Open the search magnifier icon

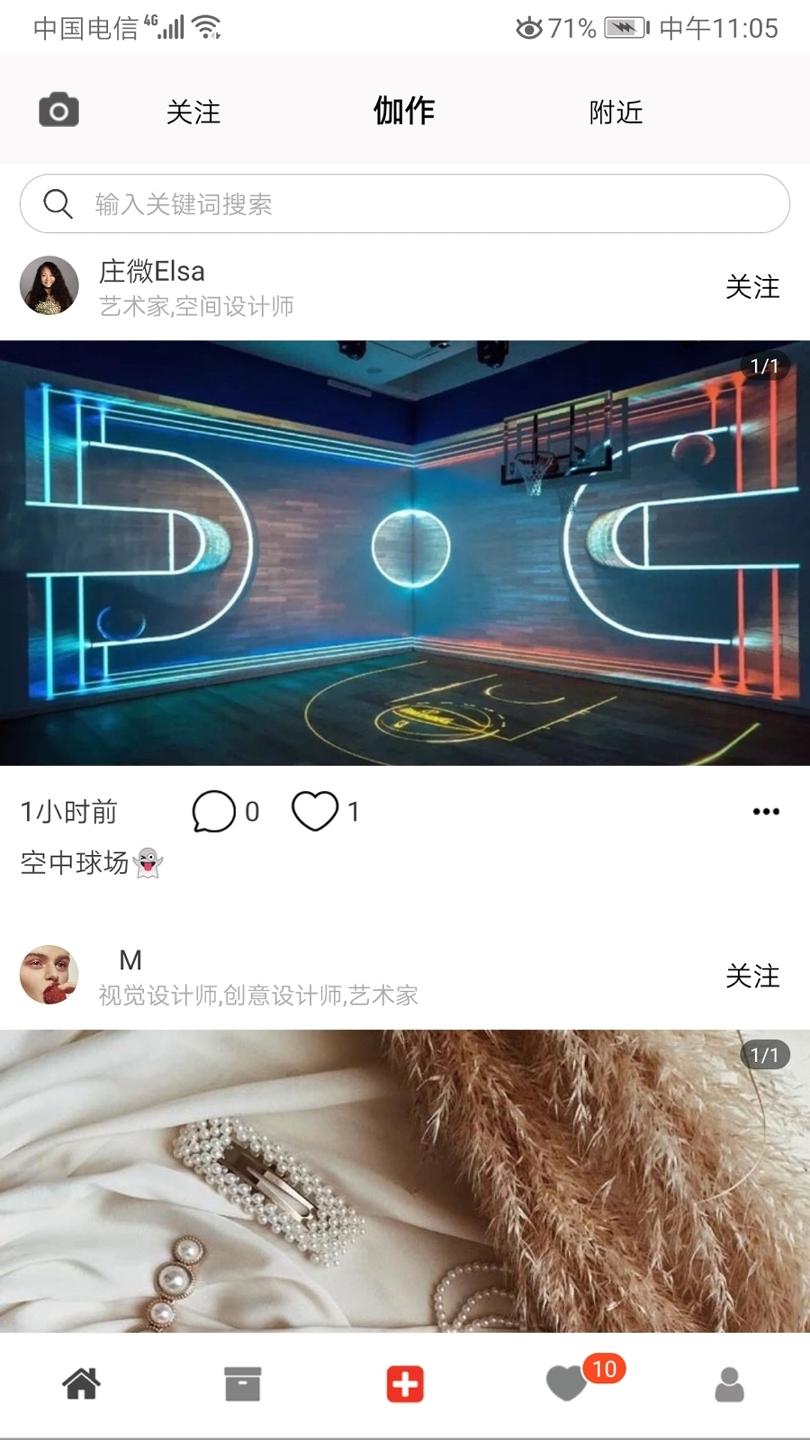[57, 203]
